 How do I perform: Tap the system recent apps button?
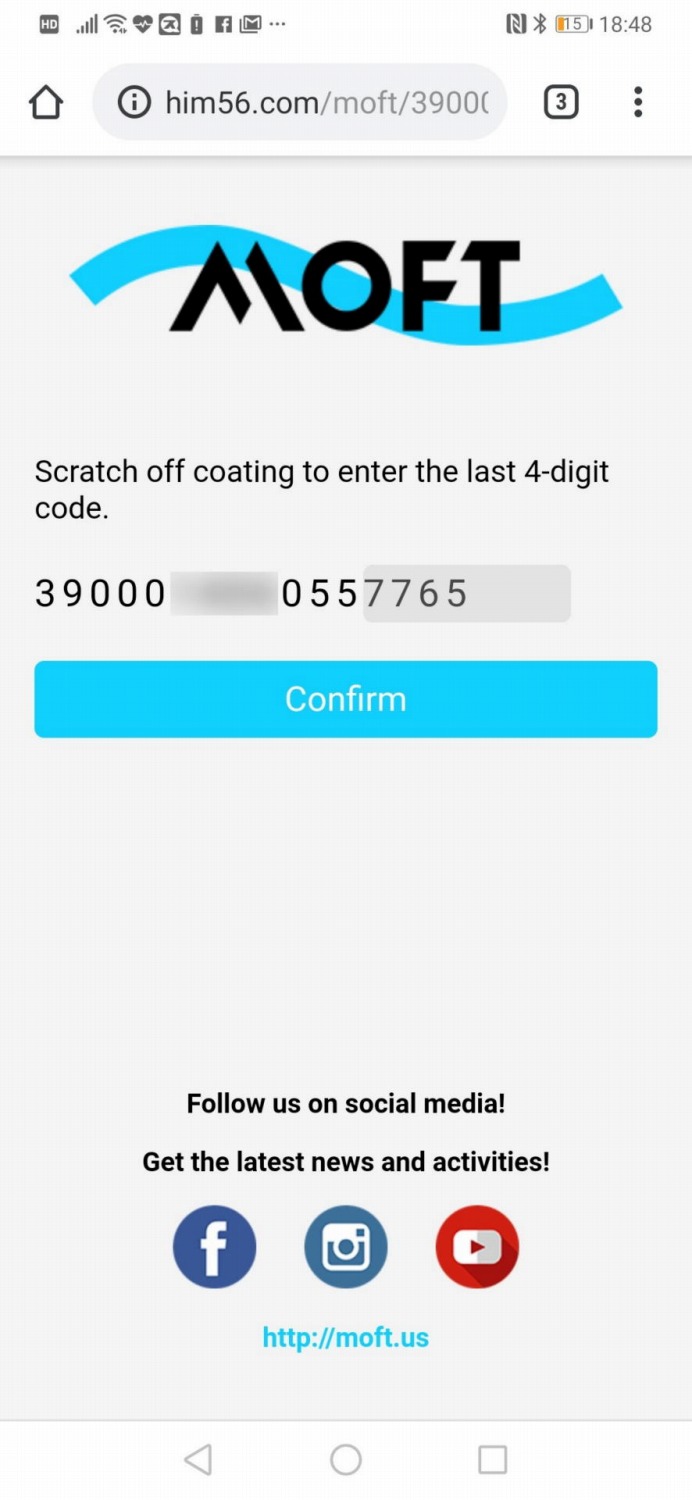(492, 1459)
